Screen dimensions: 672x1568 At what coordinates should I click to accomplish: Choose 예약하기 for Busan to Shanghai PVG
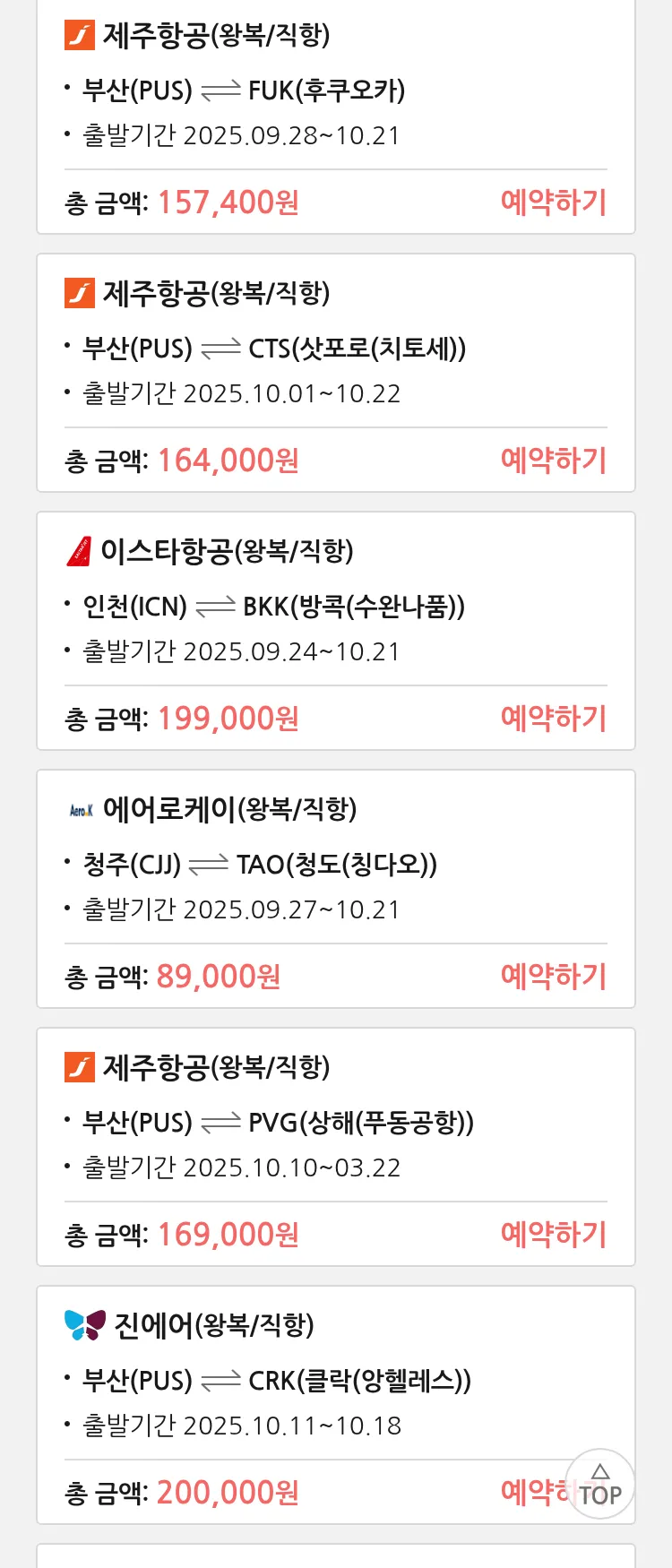553,1235
